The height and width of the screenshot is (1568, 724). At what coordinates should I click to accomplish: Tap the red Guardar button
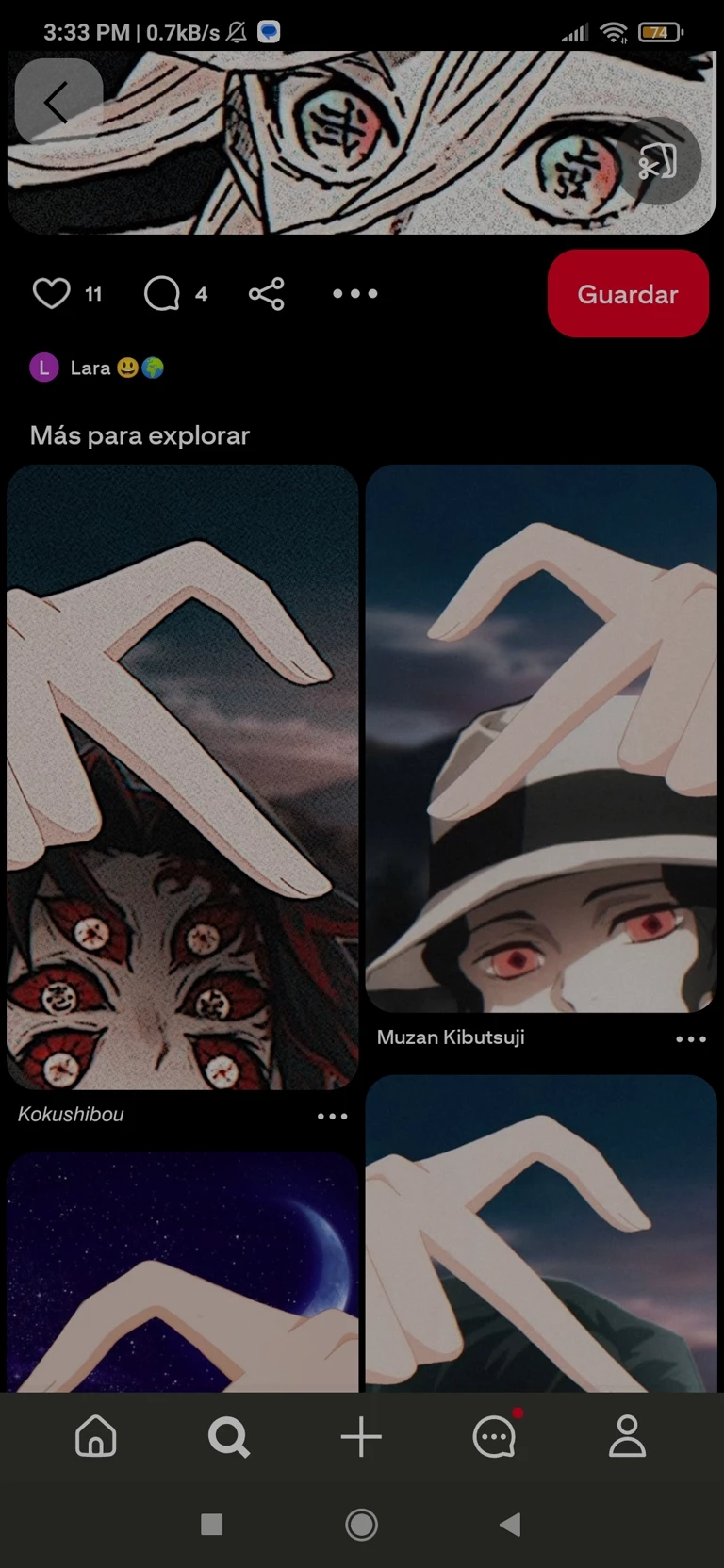click(x=627, y=294)
